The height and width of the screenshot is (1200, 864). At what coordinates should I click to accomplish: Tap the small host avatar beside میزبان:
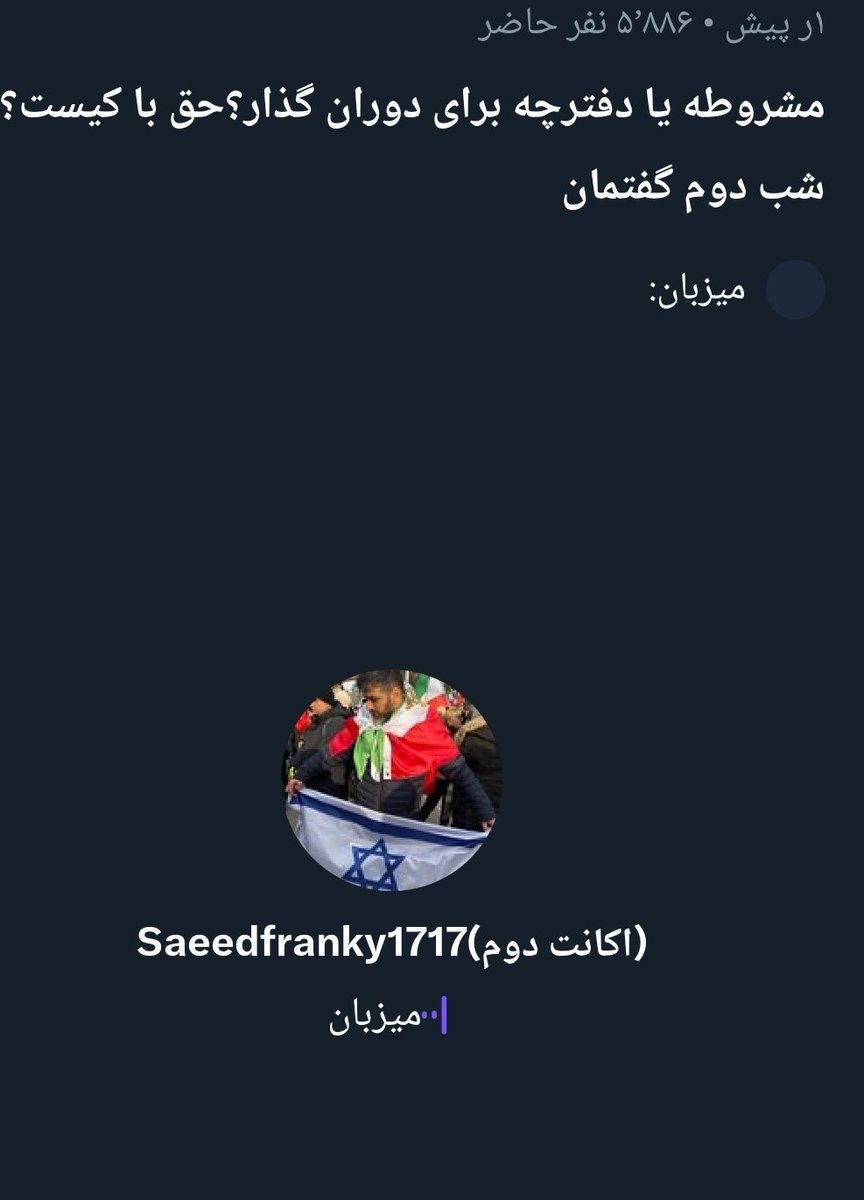click(x=795, y=290)
